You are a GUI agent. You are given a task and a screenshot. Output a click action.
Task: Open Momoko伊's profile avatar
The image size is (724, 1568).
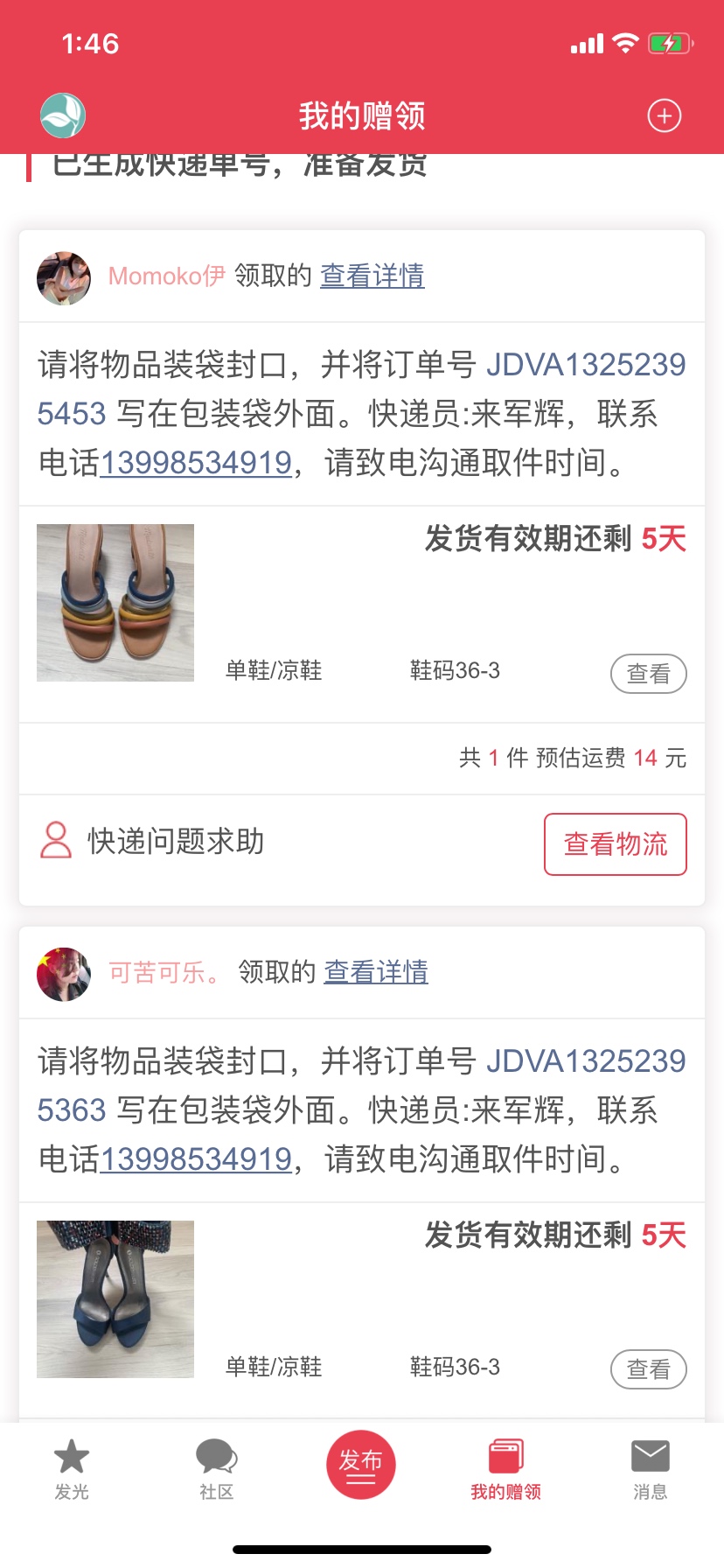point(64,278)
